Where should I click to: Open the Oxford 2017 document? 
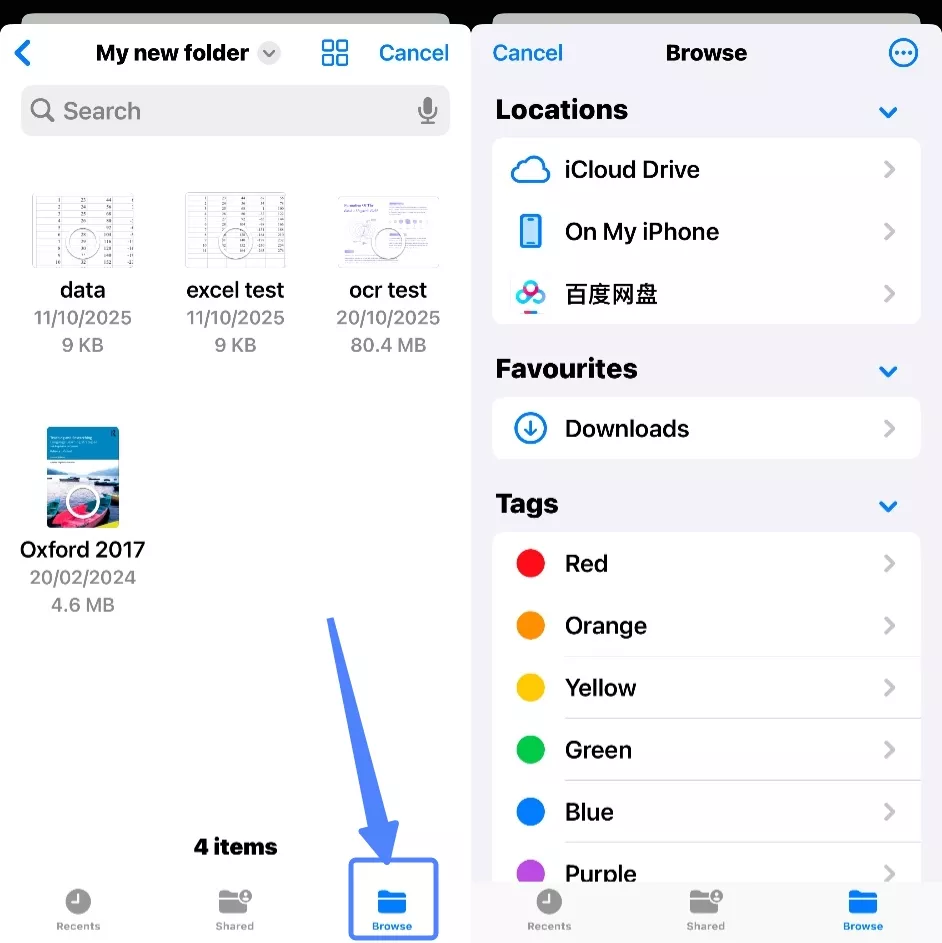(x=83, y=478)
